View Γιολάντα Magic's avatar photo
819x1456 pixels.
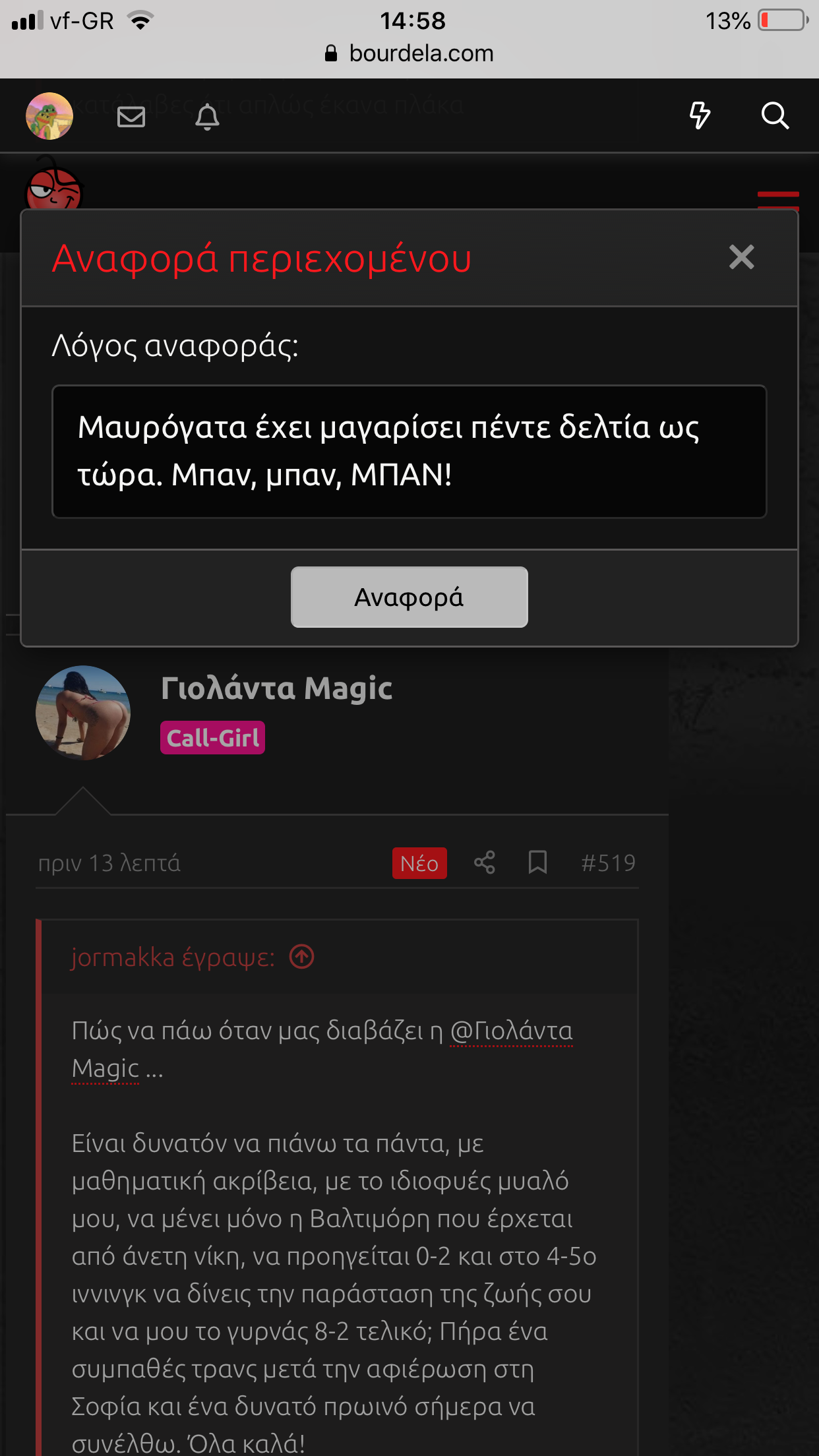coord(83,713)
